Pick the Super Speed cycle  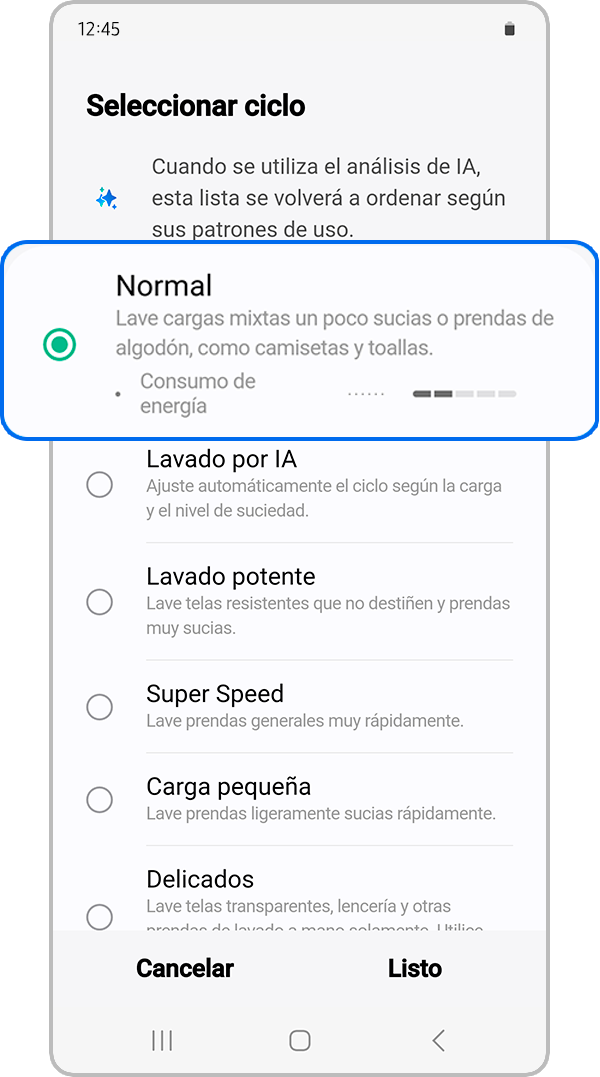tap(100, 707)
